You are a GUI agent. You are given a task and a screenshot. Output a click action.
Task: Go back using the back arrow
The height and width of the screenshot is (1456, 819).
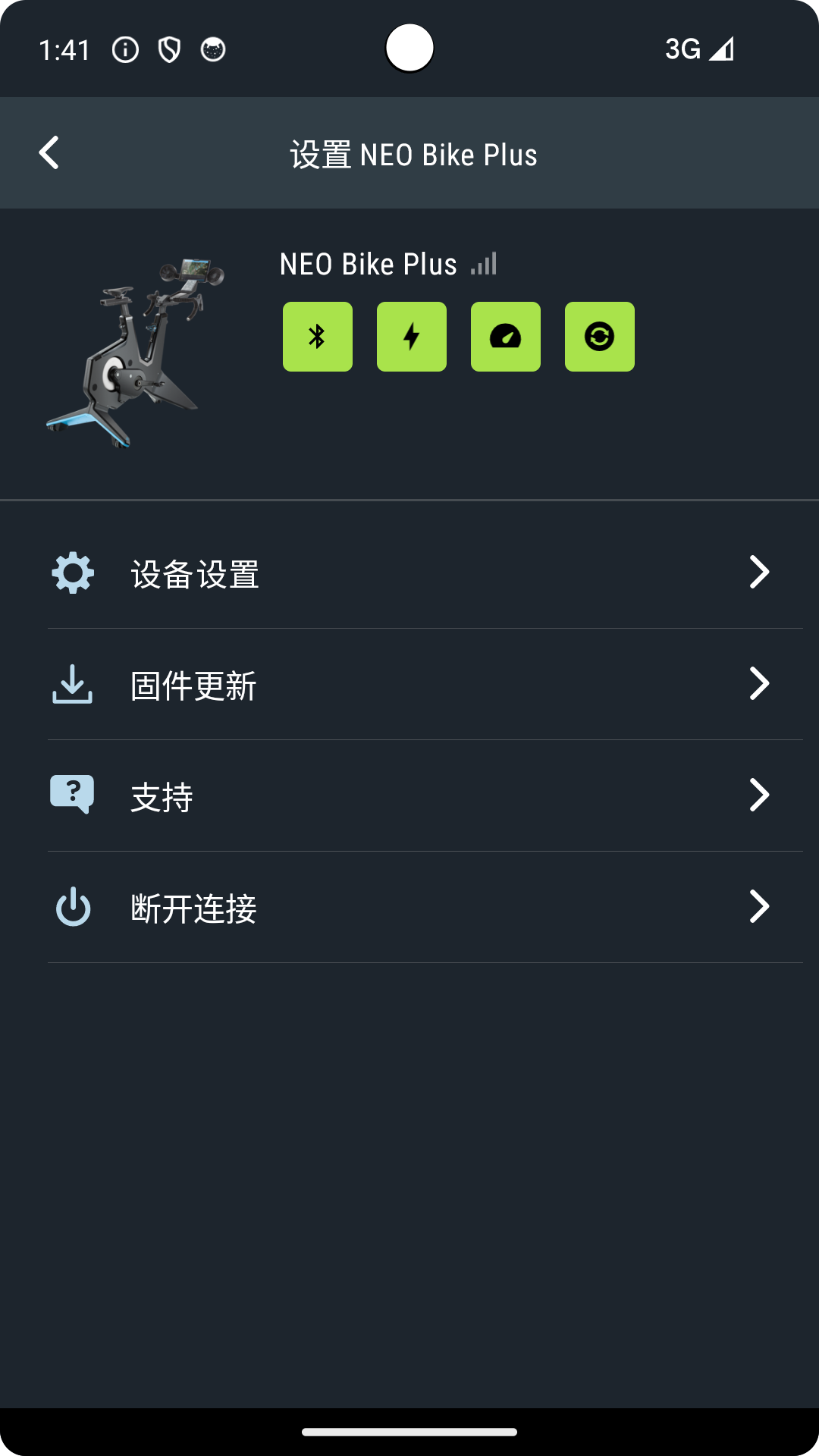coord(50,152)
